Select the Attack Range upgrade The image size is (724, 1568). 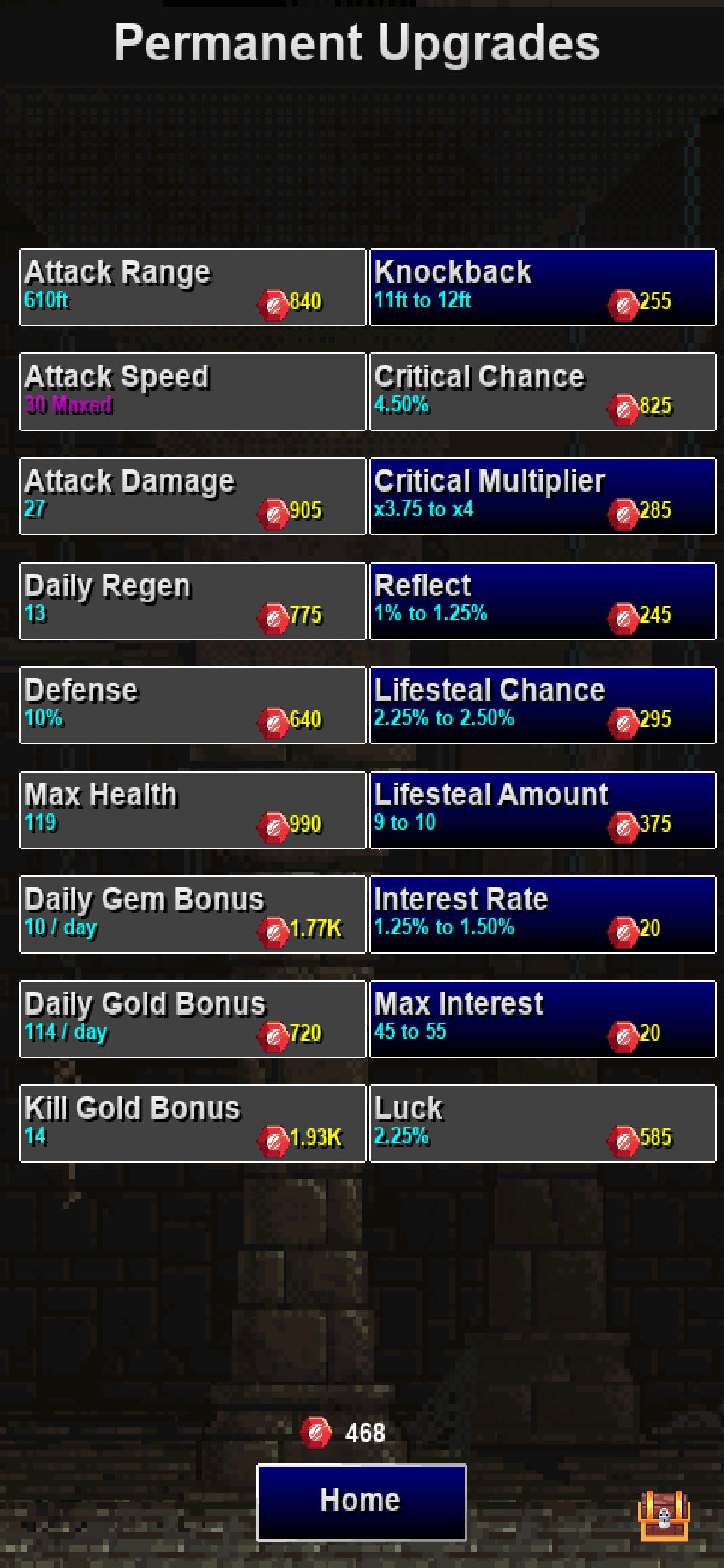[x=192, y=287]
